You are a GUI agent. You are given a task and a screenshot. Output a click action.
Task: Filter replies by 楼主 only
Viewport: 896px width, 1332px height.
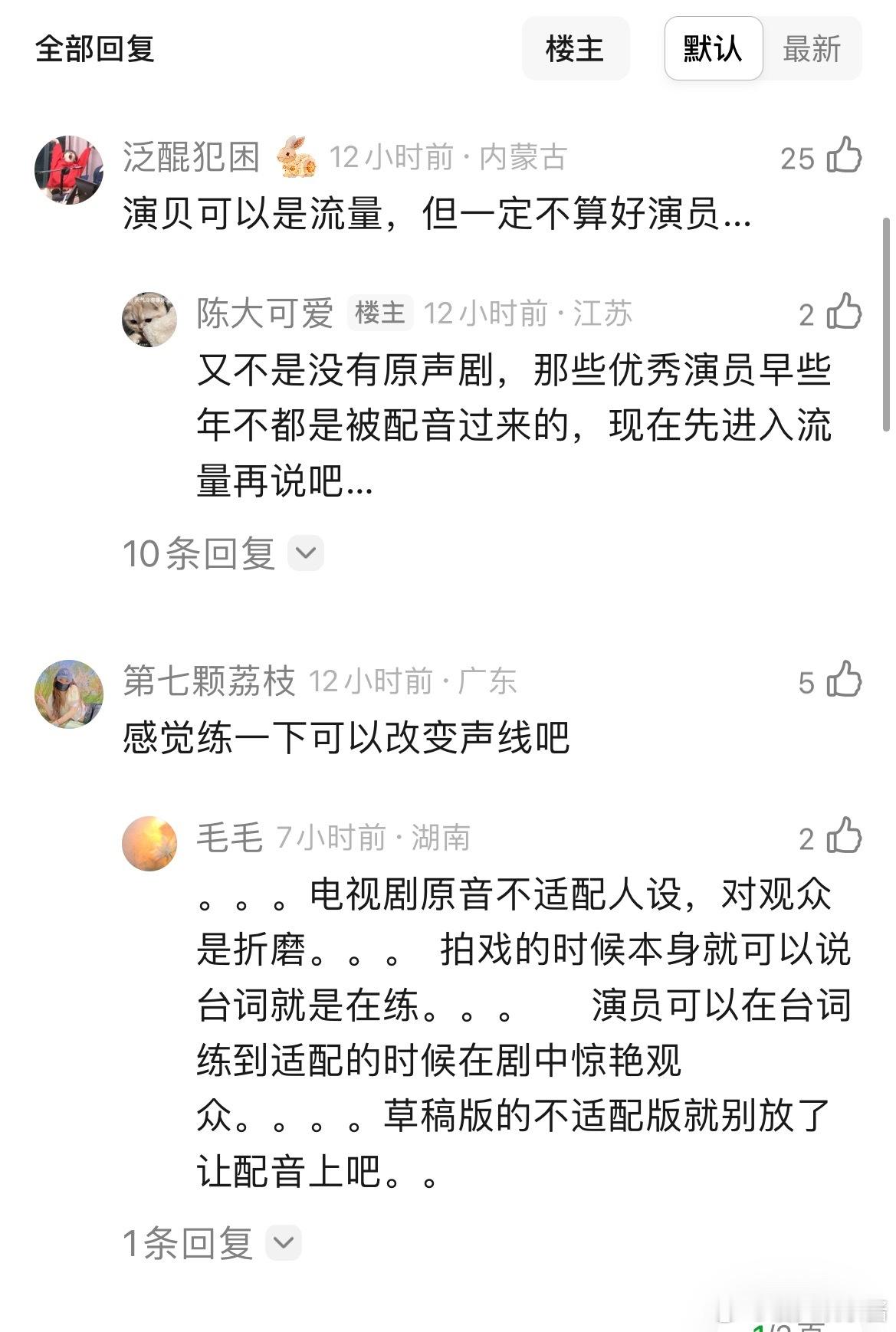point(576,49)
